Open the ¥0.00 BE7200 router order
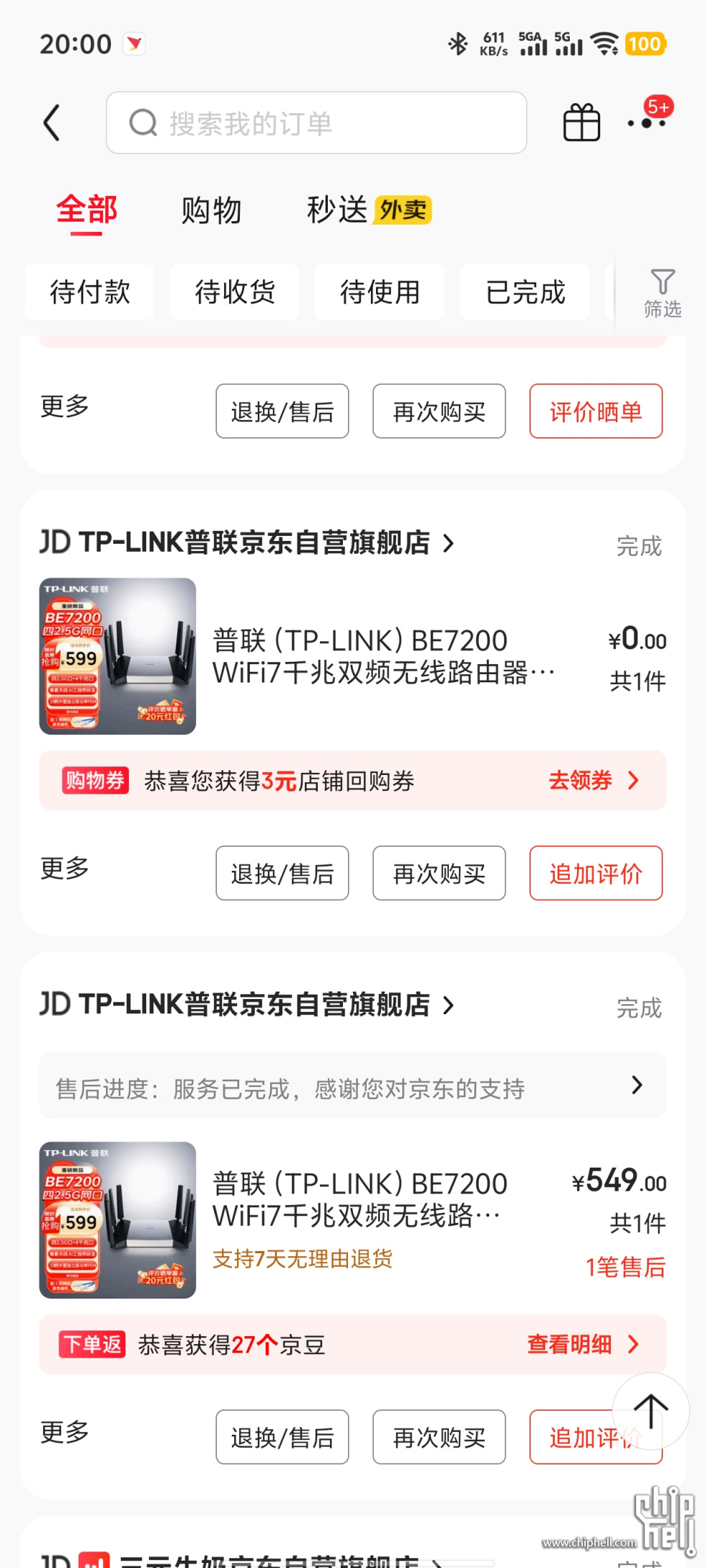 [x=382, y=657]
